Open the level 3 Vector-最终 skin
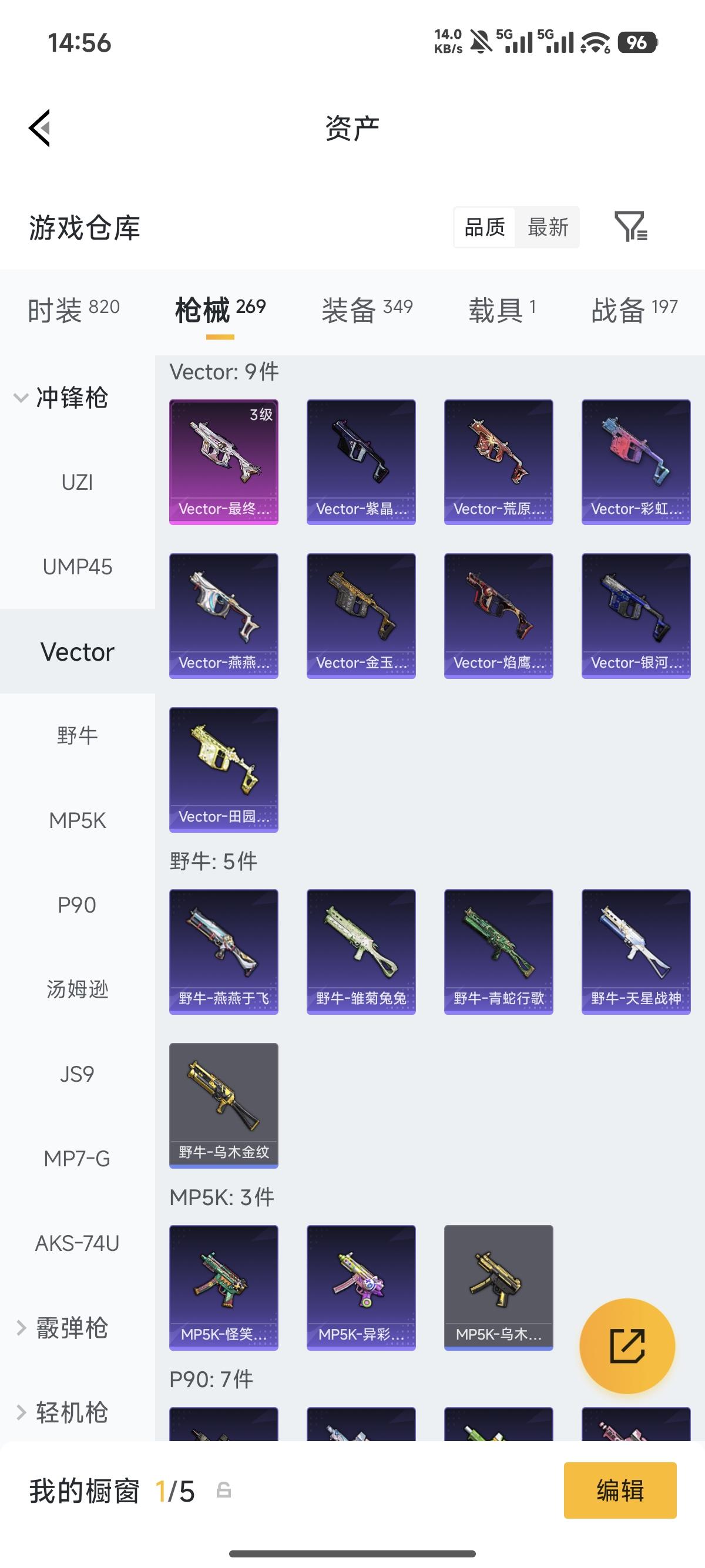The width and height of the screenshot is (705, 1568). (223, 462)
